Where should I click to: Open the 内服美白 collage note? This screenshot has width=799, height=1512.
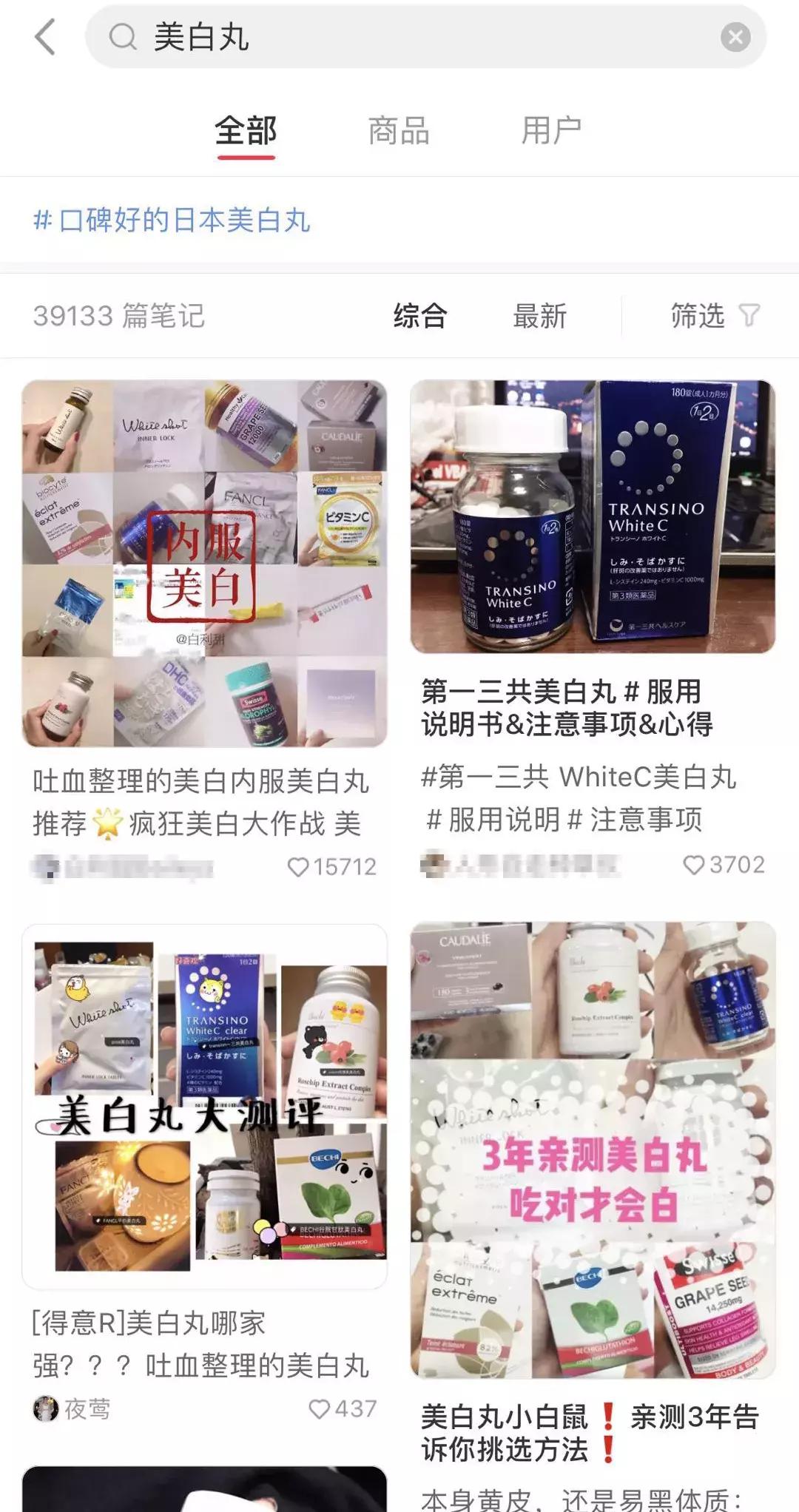point(204,564)
